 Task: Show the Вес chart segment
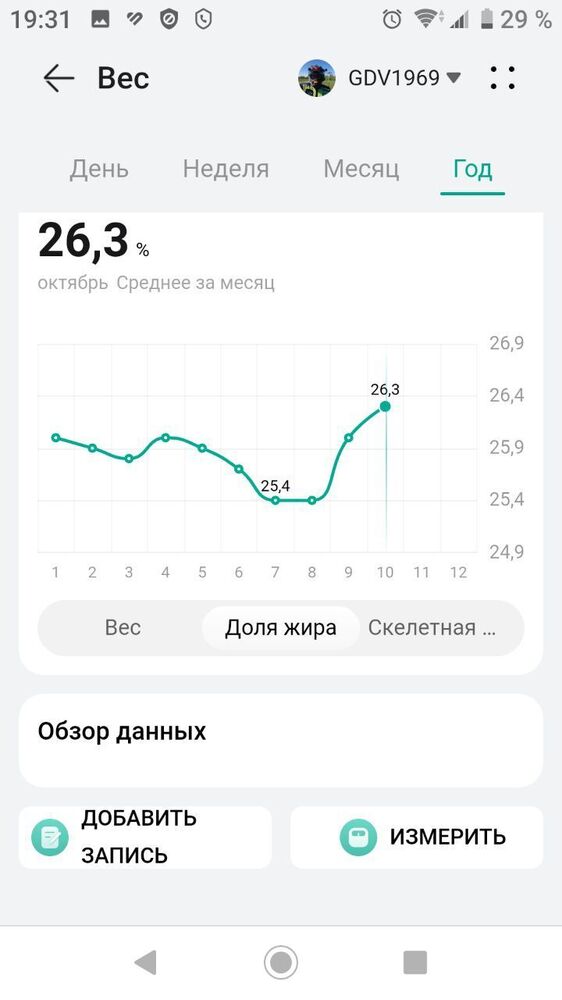point(122,628)
